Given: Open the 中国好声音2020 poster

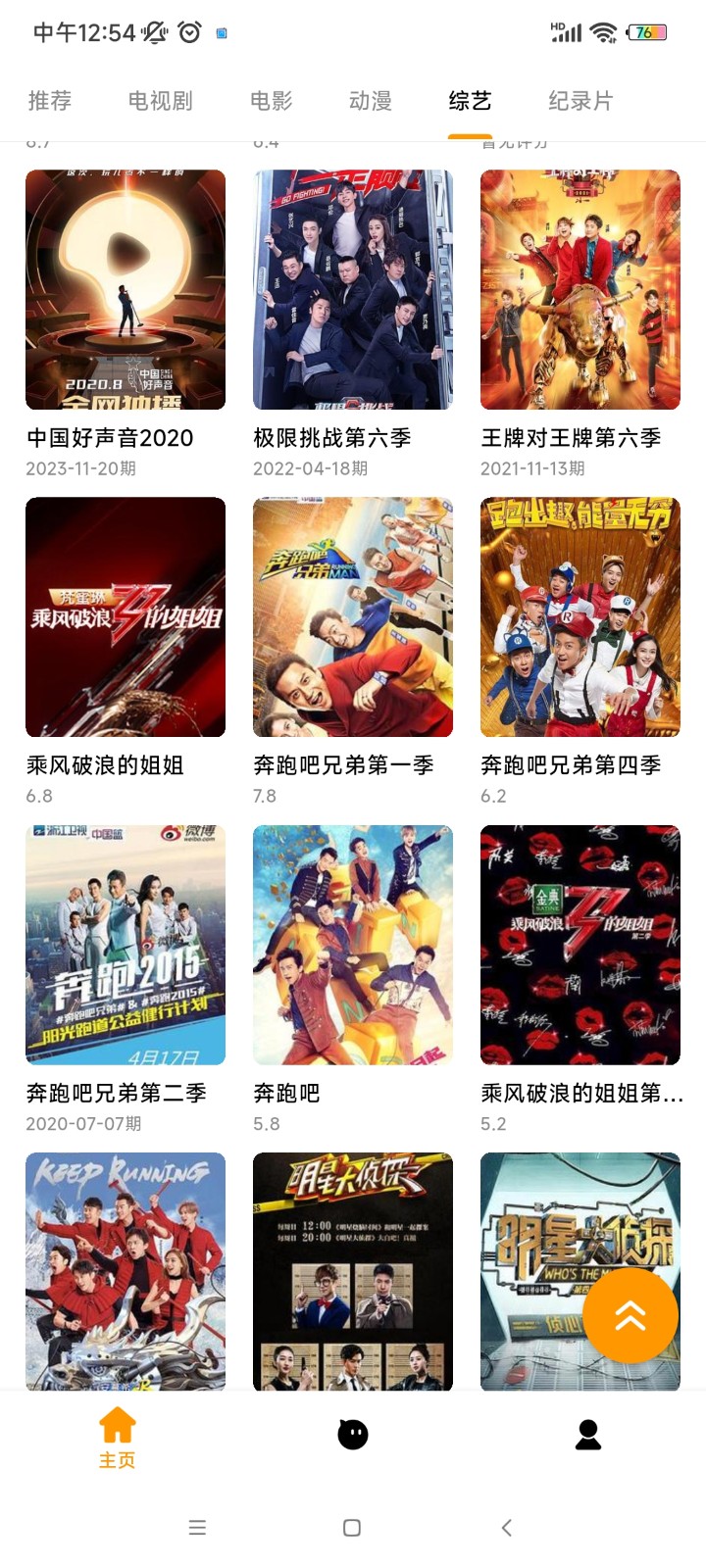Looking at the screenshot, I should pos(125,287).
